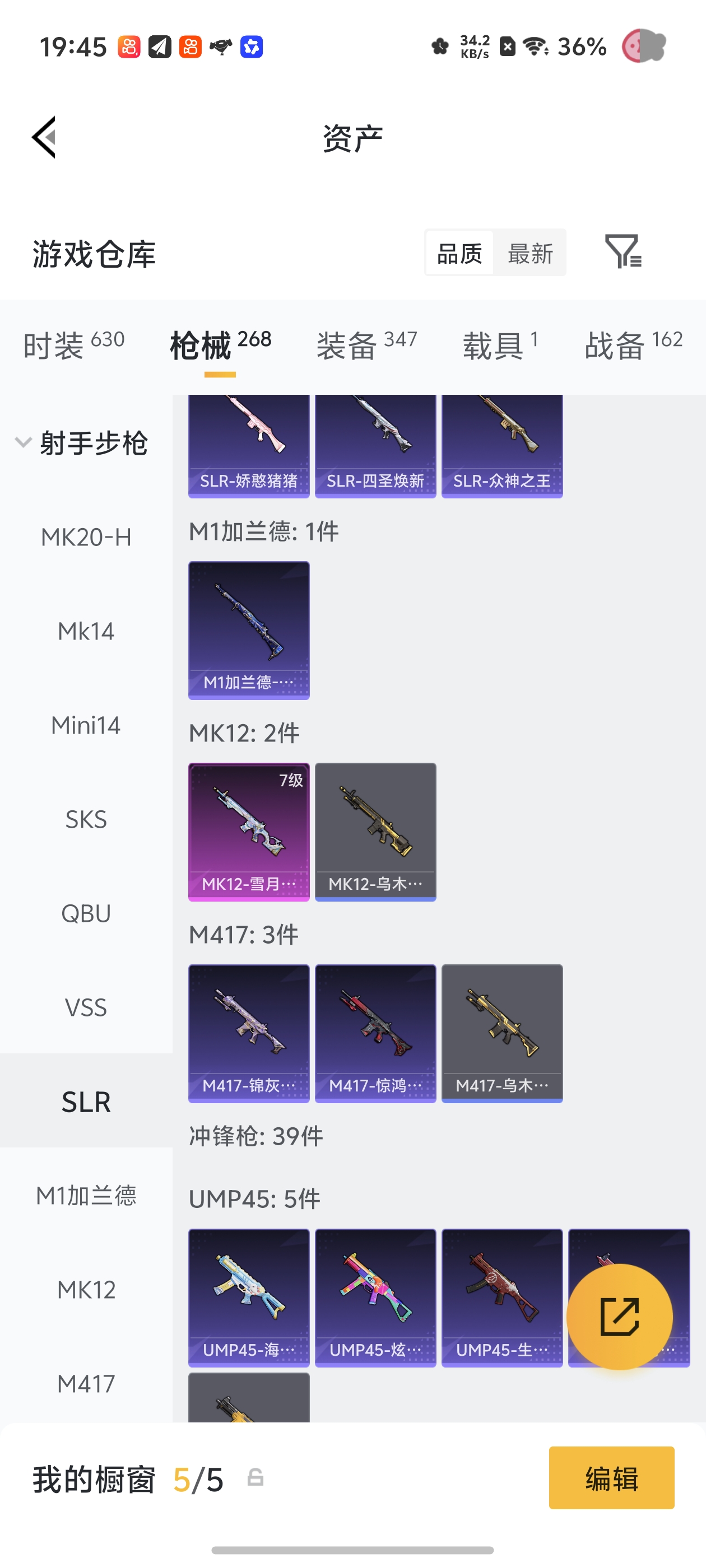Viewport: 706px width, 1568px height.
Task: Select SKS in the side list
Action: [x=86, y=819]
